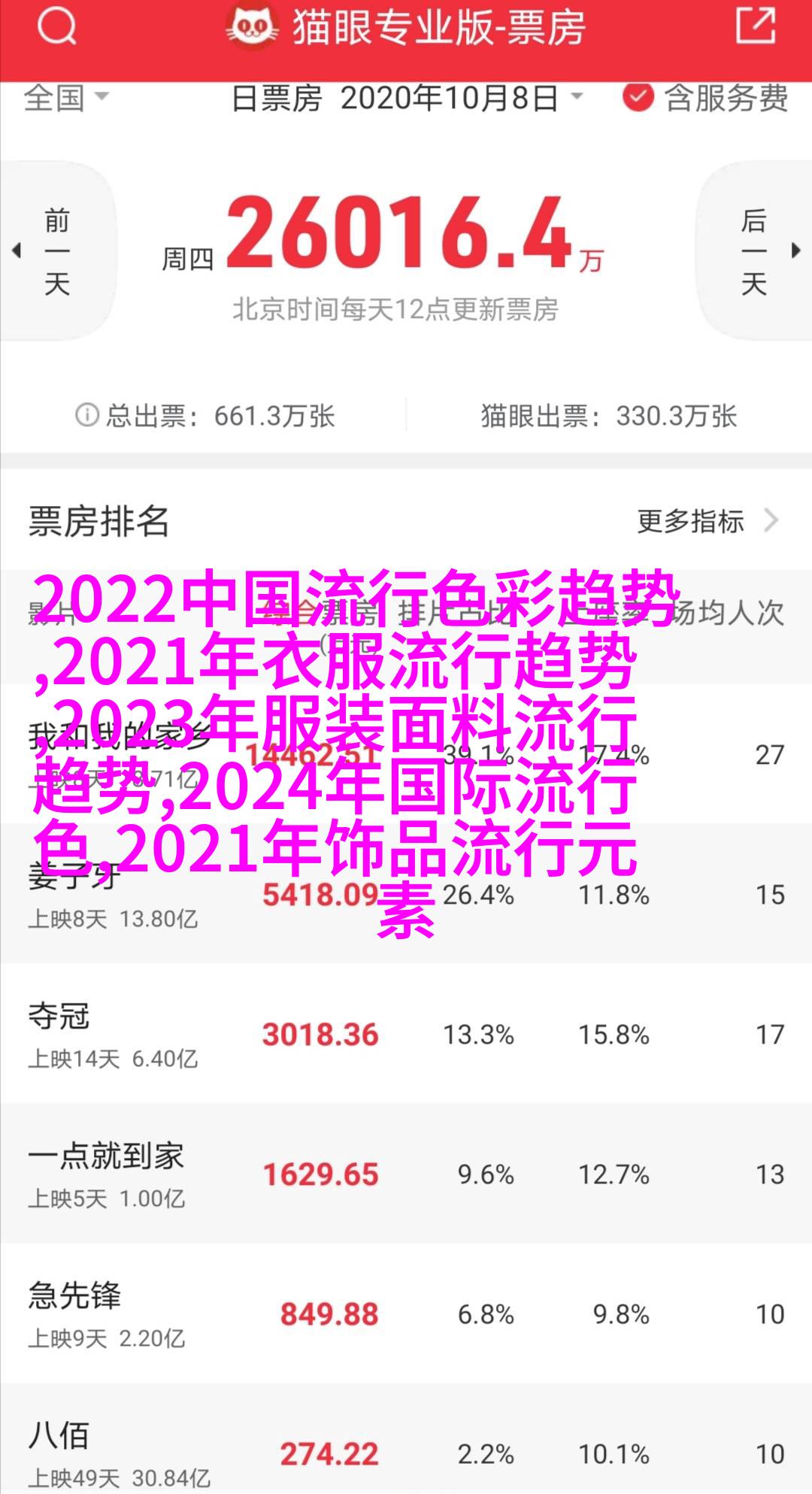The image size is (812, 1494).
Task: Go to 前一天 box office
Action: coord(57,251)
